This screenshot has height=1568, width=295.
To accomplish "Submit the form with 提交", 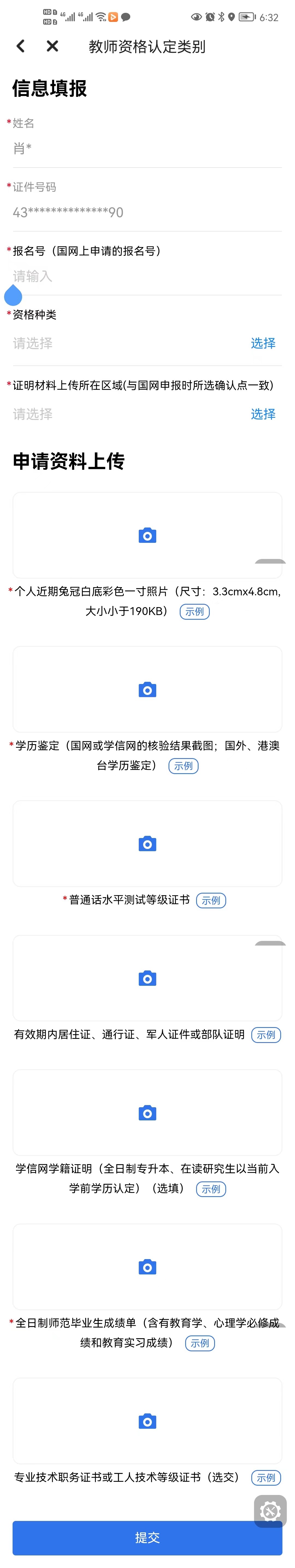I will [147, 1538].
